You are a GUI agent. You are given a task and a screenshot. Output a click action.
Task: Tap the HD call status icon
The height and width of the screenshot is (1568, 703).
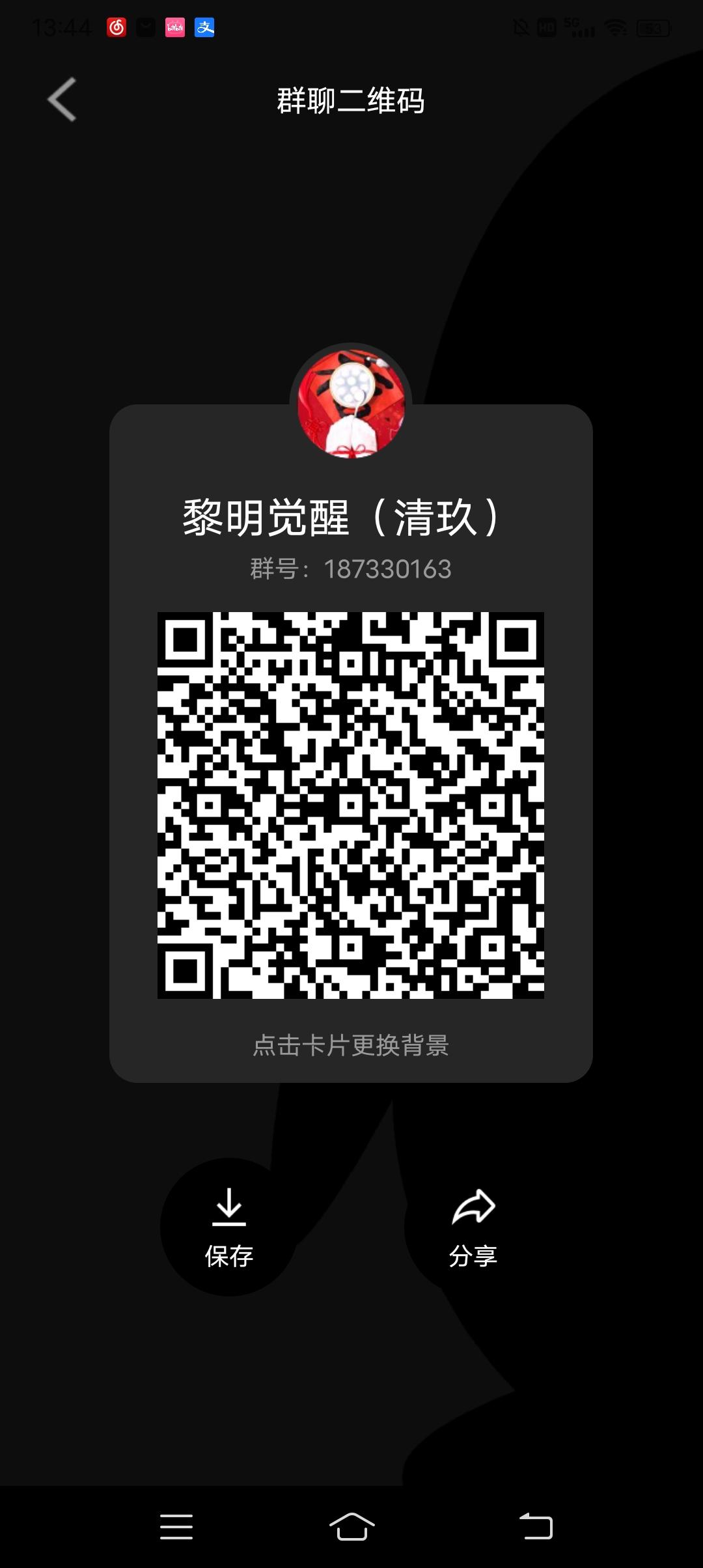click(547, 26)
